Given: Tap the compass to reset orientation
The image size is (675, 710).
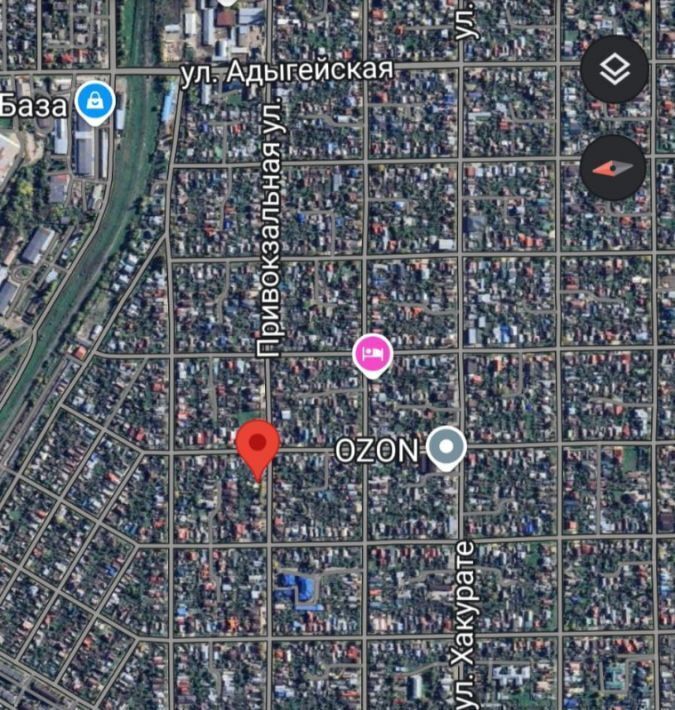Looking at the screenshot, I should point(615,167).
